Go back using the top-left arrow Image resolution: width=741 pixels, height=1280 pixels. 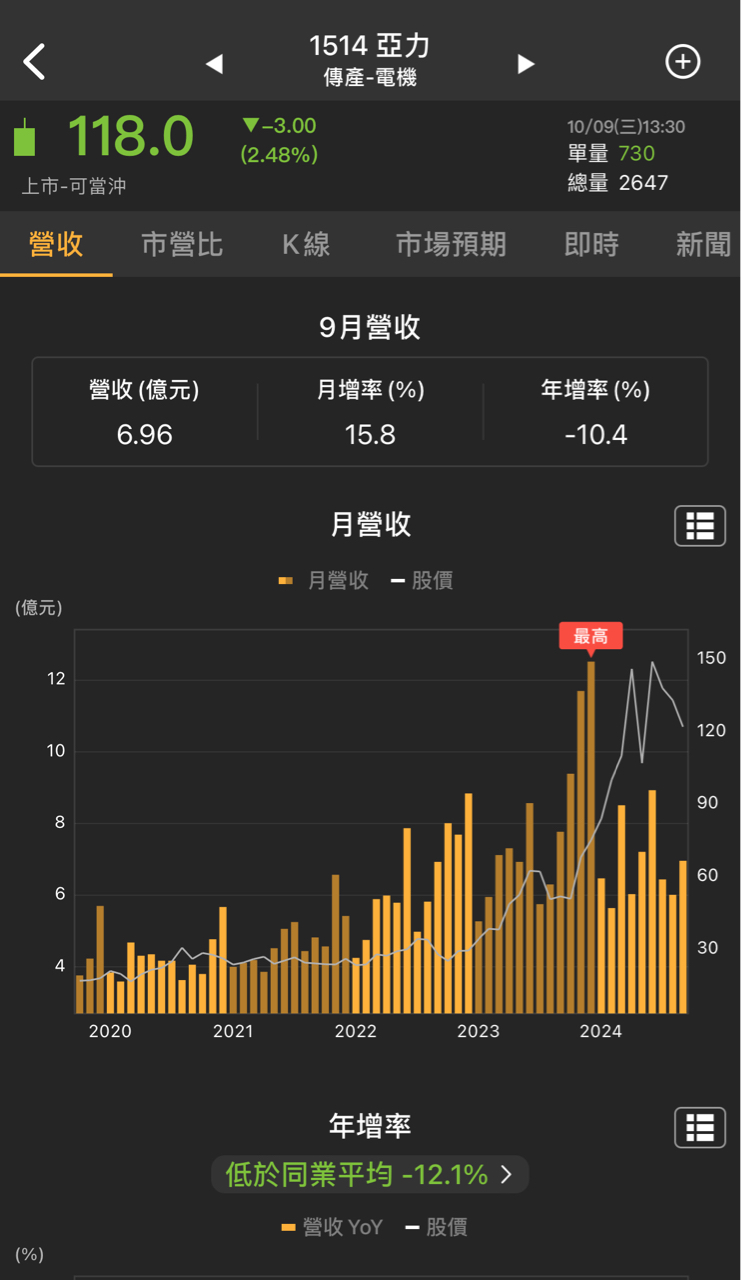pyautogui.click(x=35, y=62)
